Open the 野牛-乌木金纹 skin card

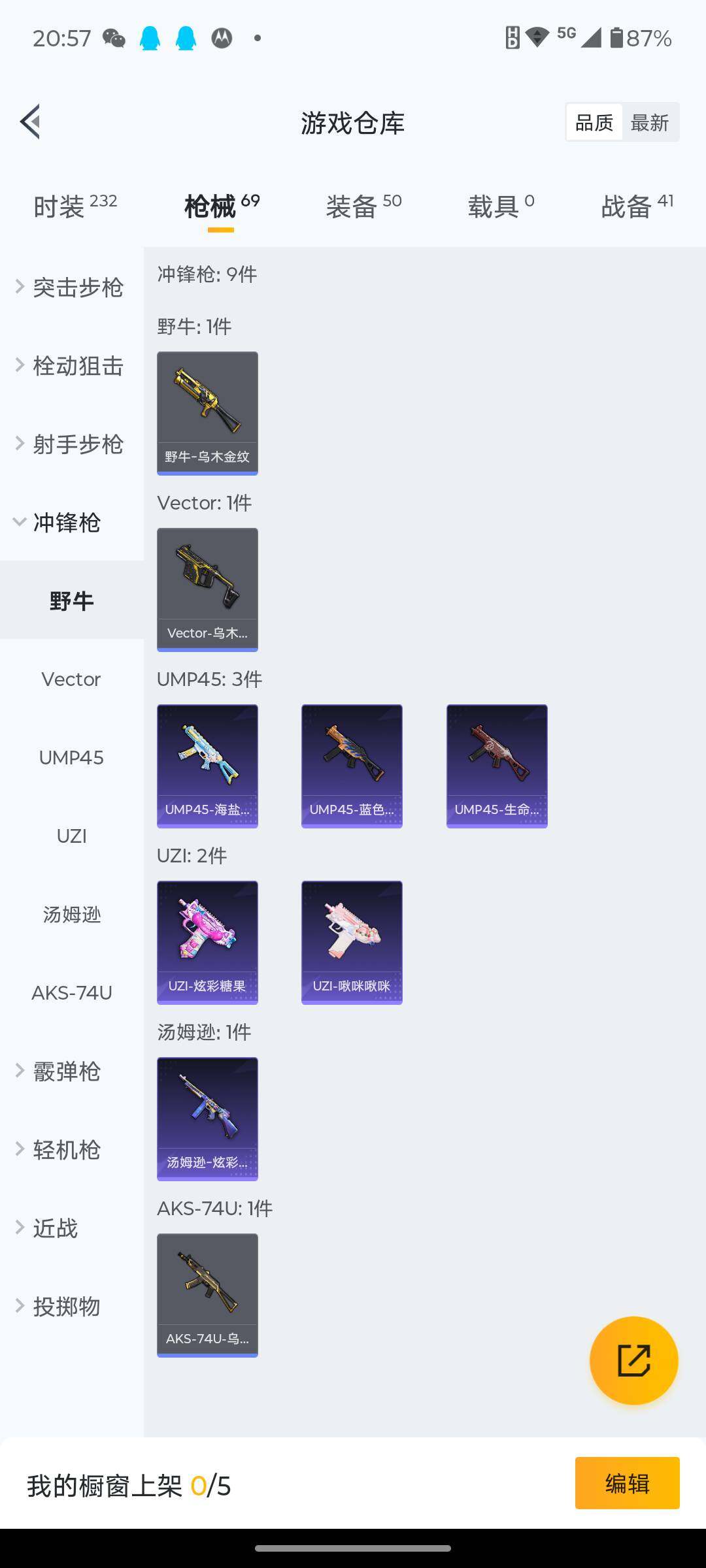(x=207, y=413)
